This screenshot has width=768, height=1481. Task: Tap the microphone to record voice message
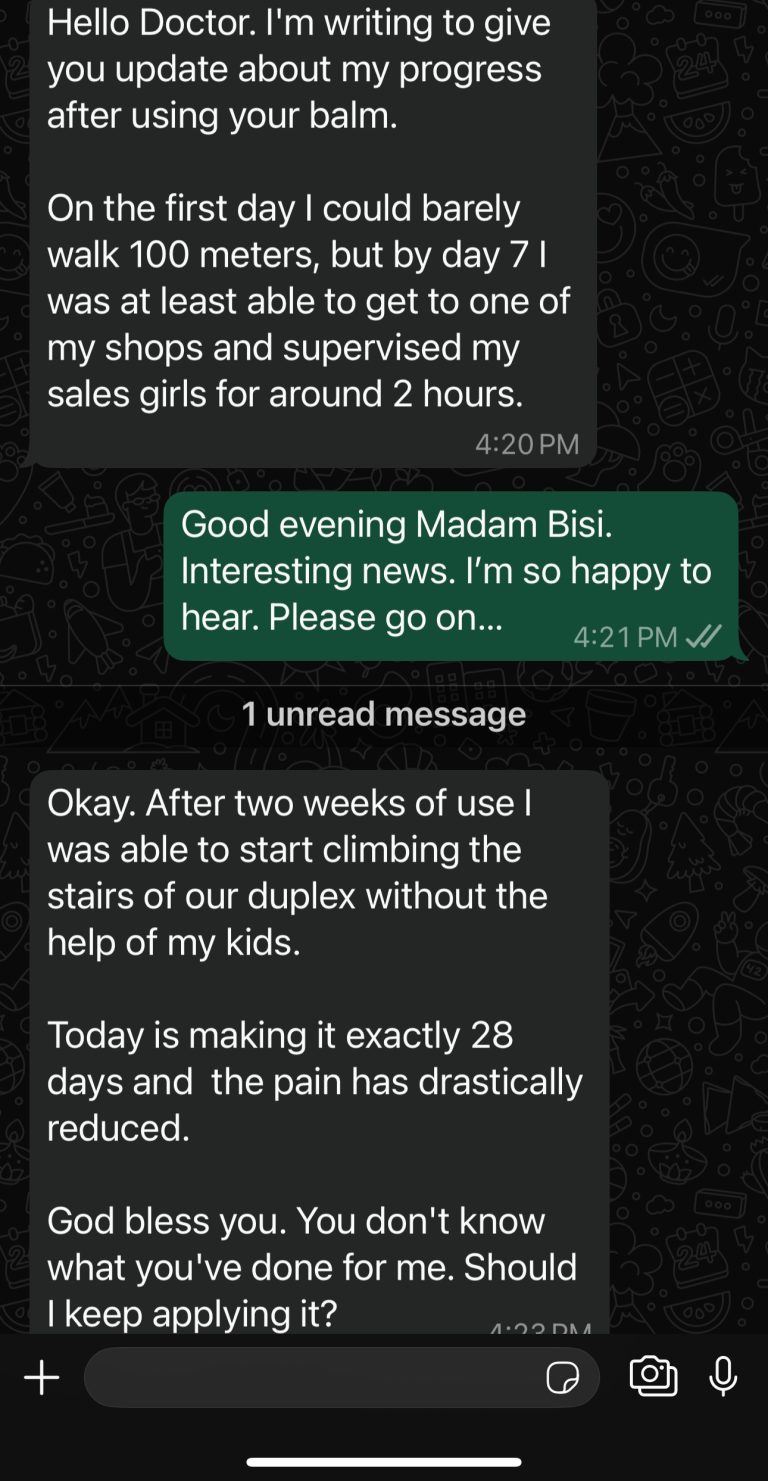click(x=723, y=1377)
